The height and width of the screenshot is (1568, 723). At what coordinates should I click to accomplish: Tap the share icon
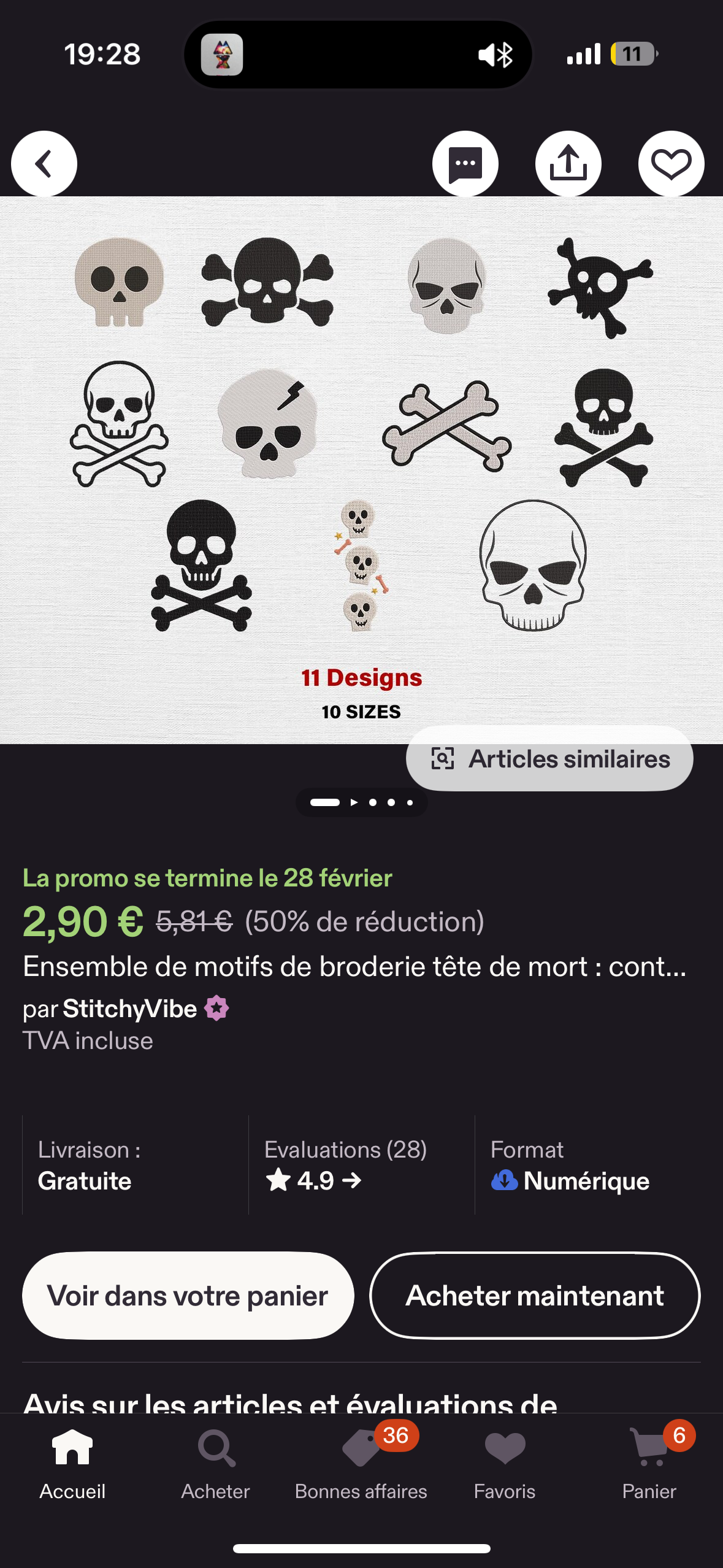click(569, 163)
